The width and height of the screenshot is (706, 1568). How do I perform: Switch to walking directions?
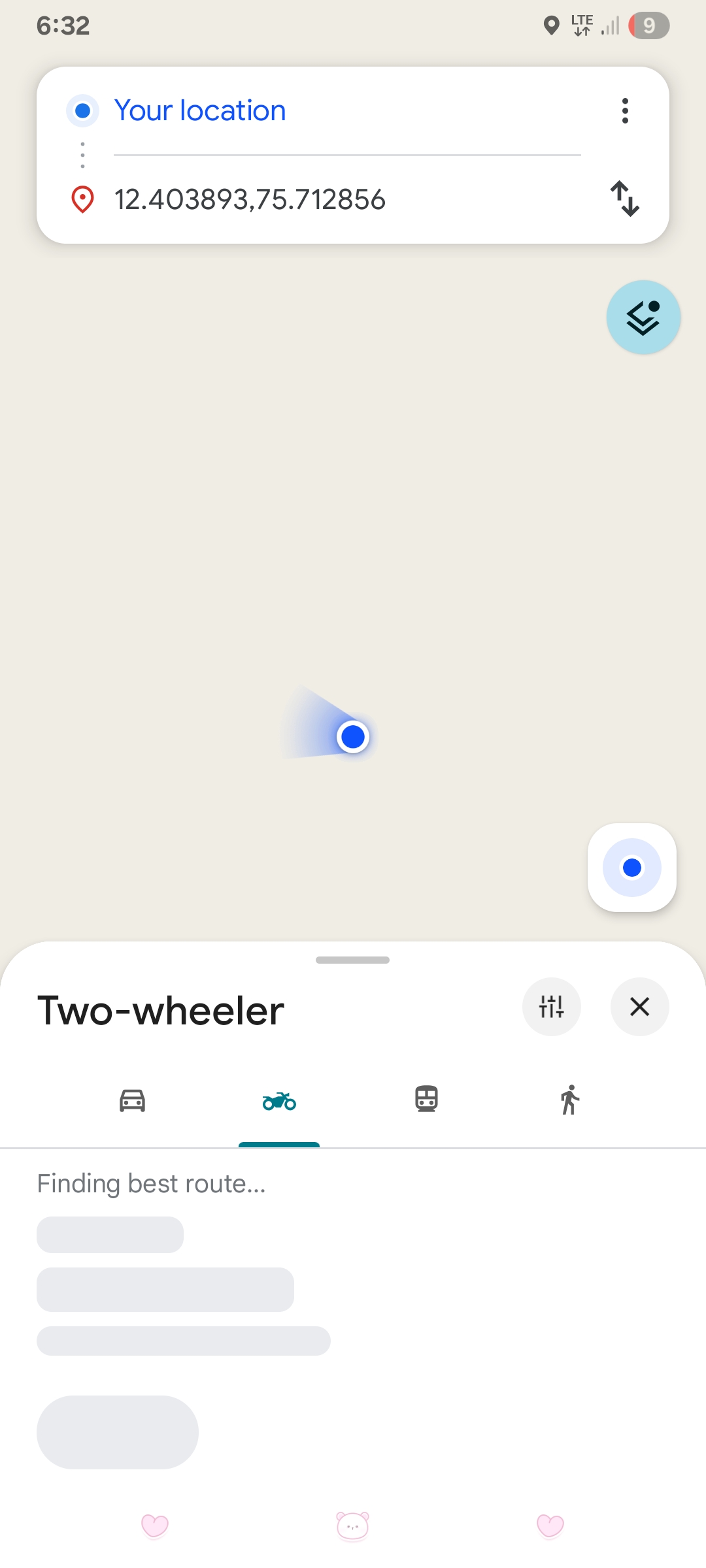tap(570, 1100)
